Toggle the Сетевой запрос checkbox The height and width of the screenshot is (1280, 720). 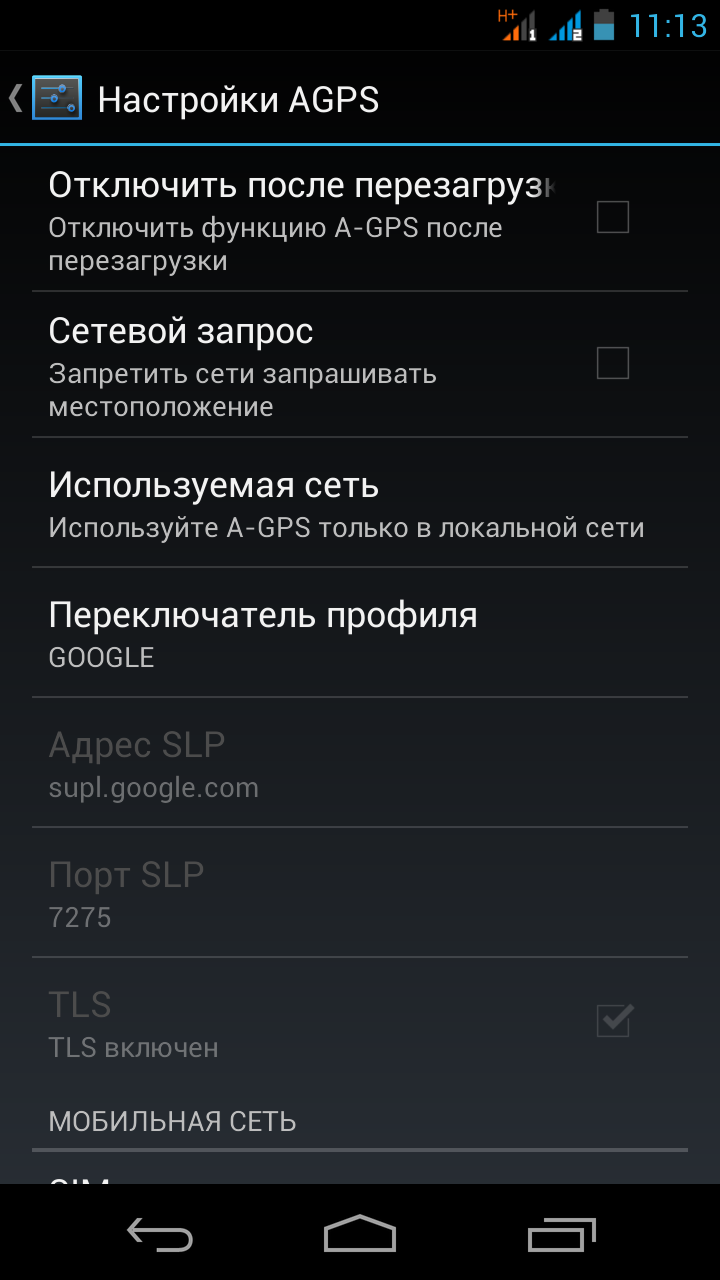[612, 363]
